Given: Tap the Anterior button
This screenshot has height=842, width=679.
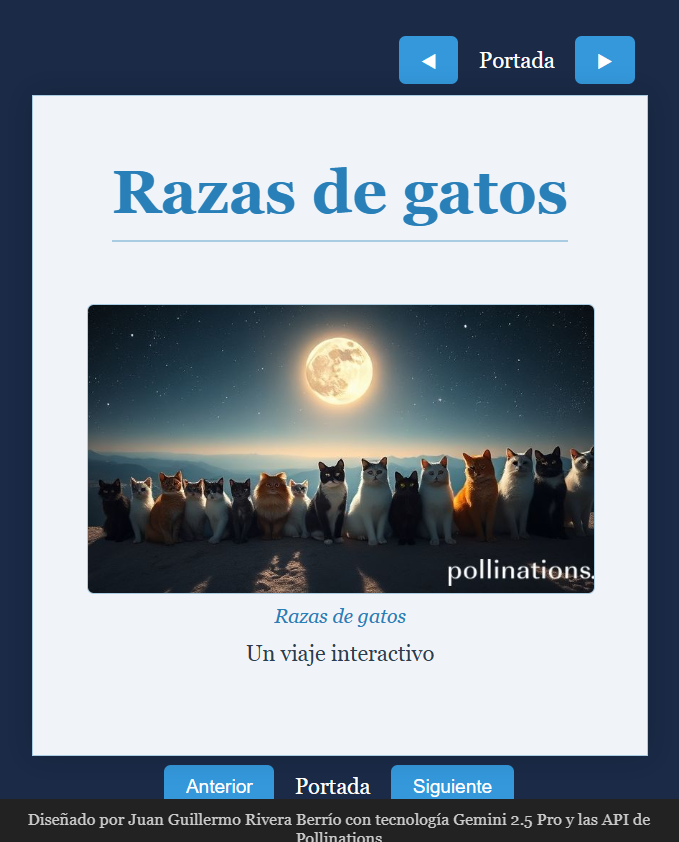Looking at the screenshot, I should [219, 785].
